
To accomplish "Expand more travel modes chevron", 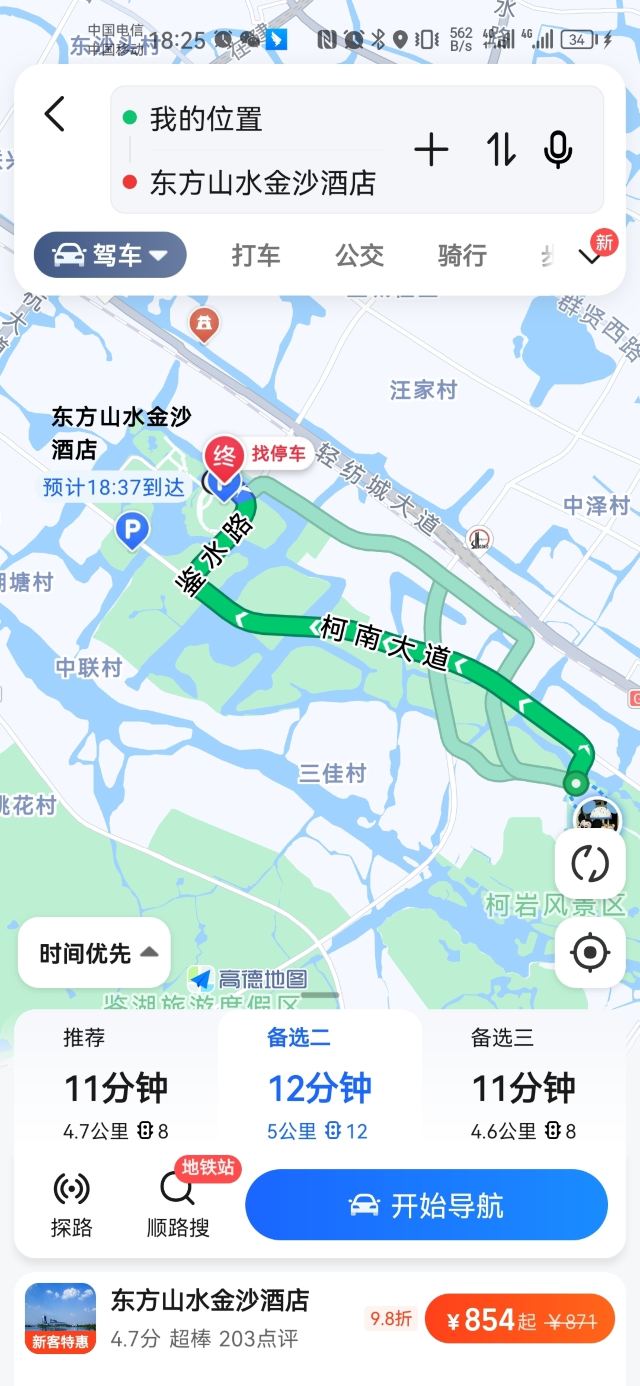I will click(591, 256).
